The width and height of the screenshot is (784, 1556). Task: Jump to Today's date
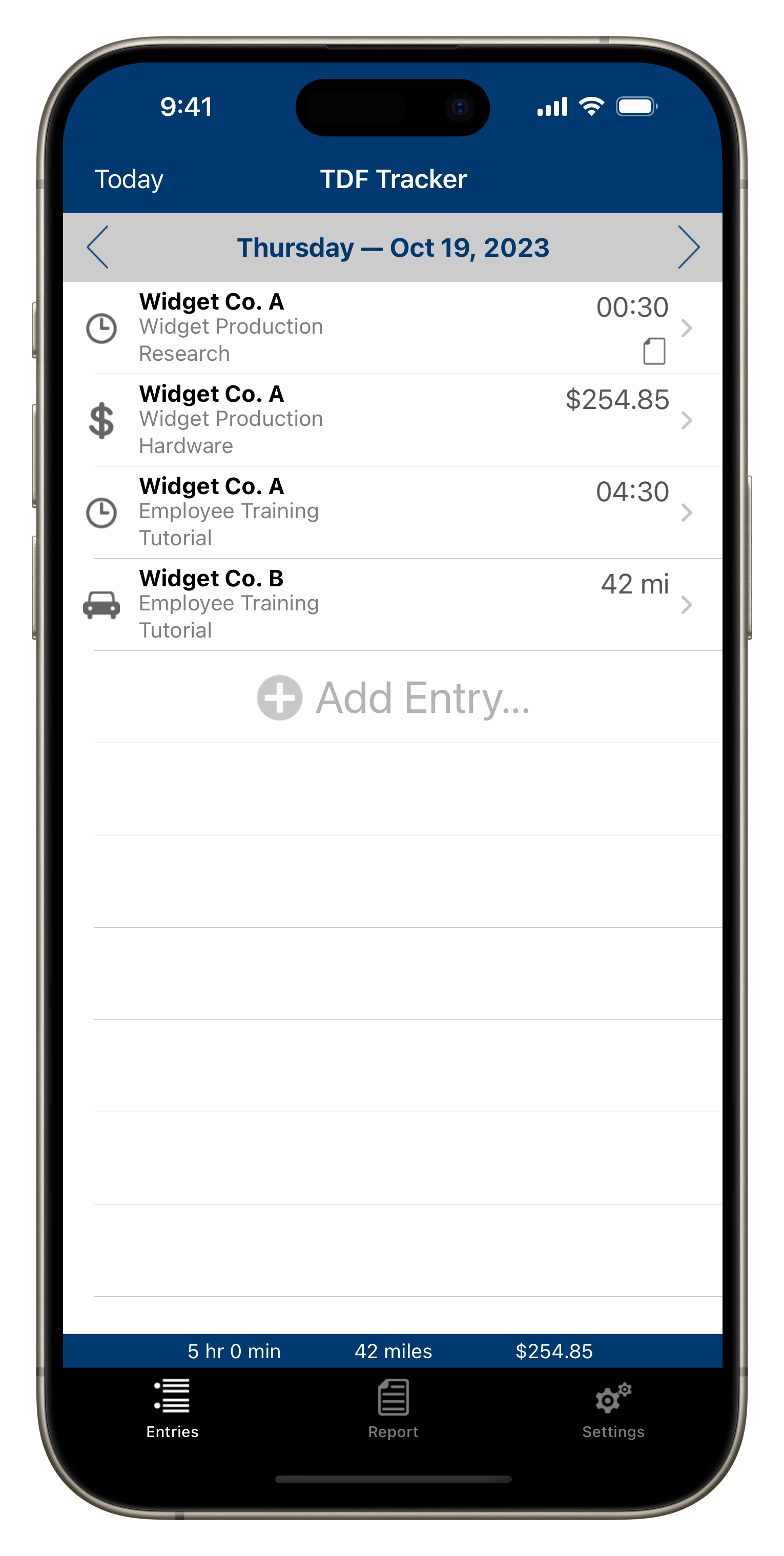coord(129,179)
